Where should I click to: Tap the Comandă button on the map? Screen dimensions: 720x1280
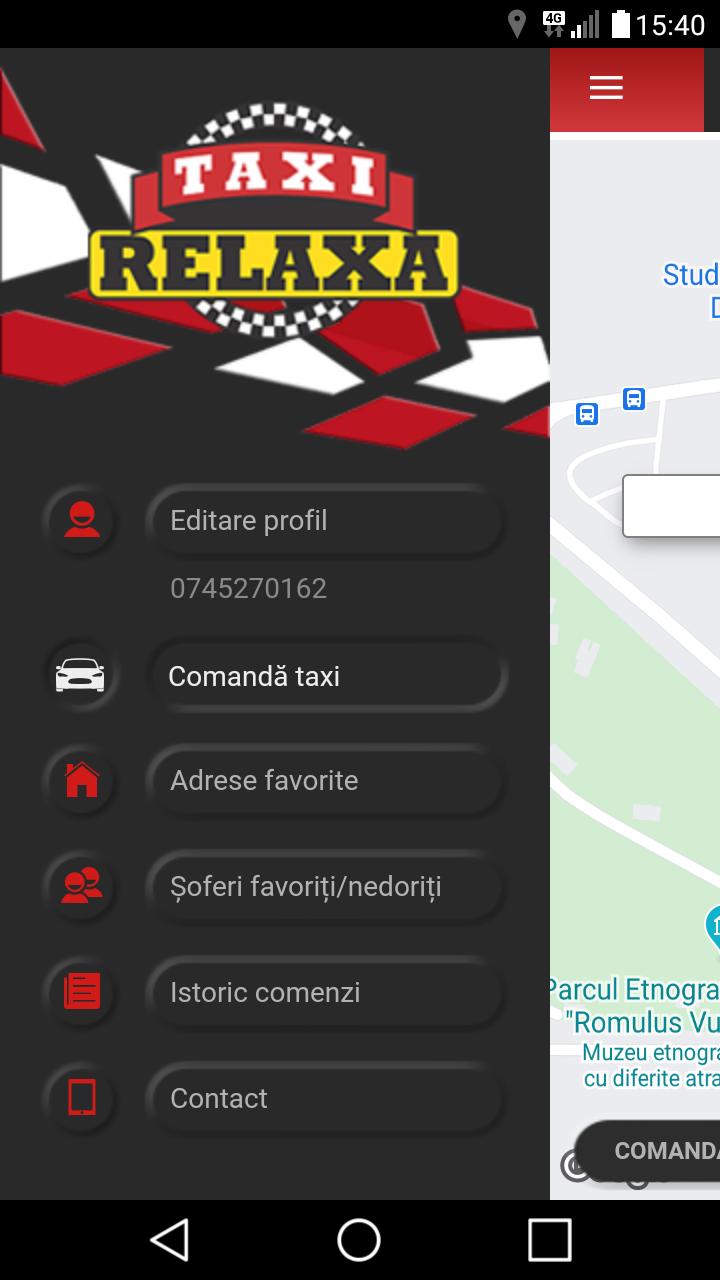click(x=660, y=1151)
